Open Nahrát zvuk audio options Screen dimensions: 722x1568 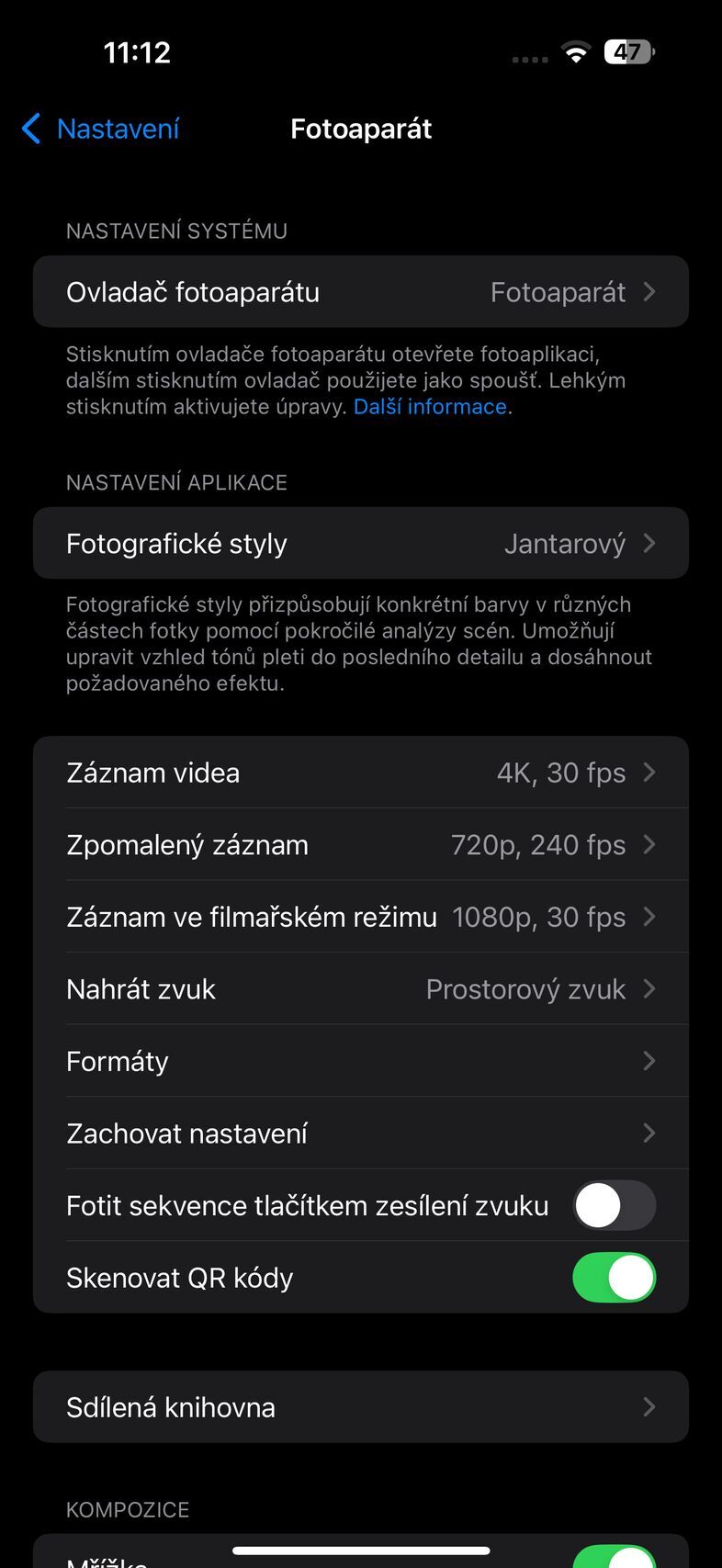click(x=361, y=988)
